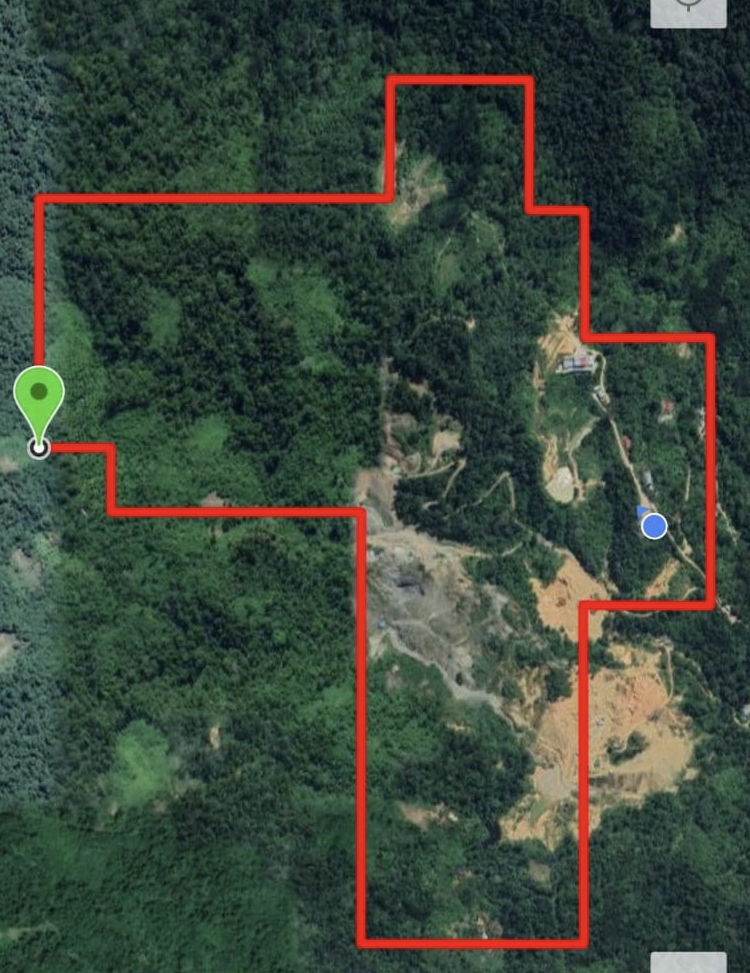Tap the blue current-location dot
The width and height of the screenshot is (750, 973).
pyautogui.click(x=654, y=525)
